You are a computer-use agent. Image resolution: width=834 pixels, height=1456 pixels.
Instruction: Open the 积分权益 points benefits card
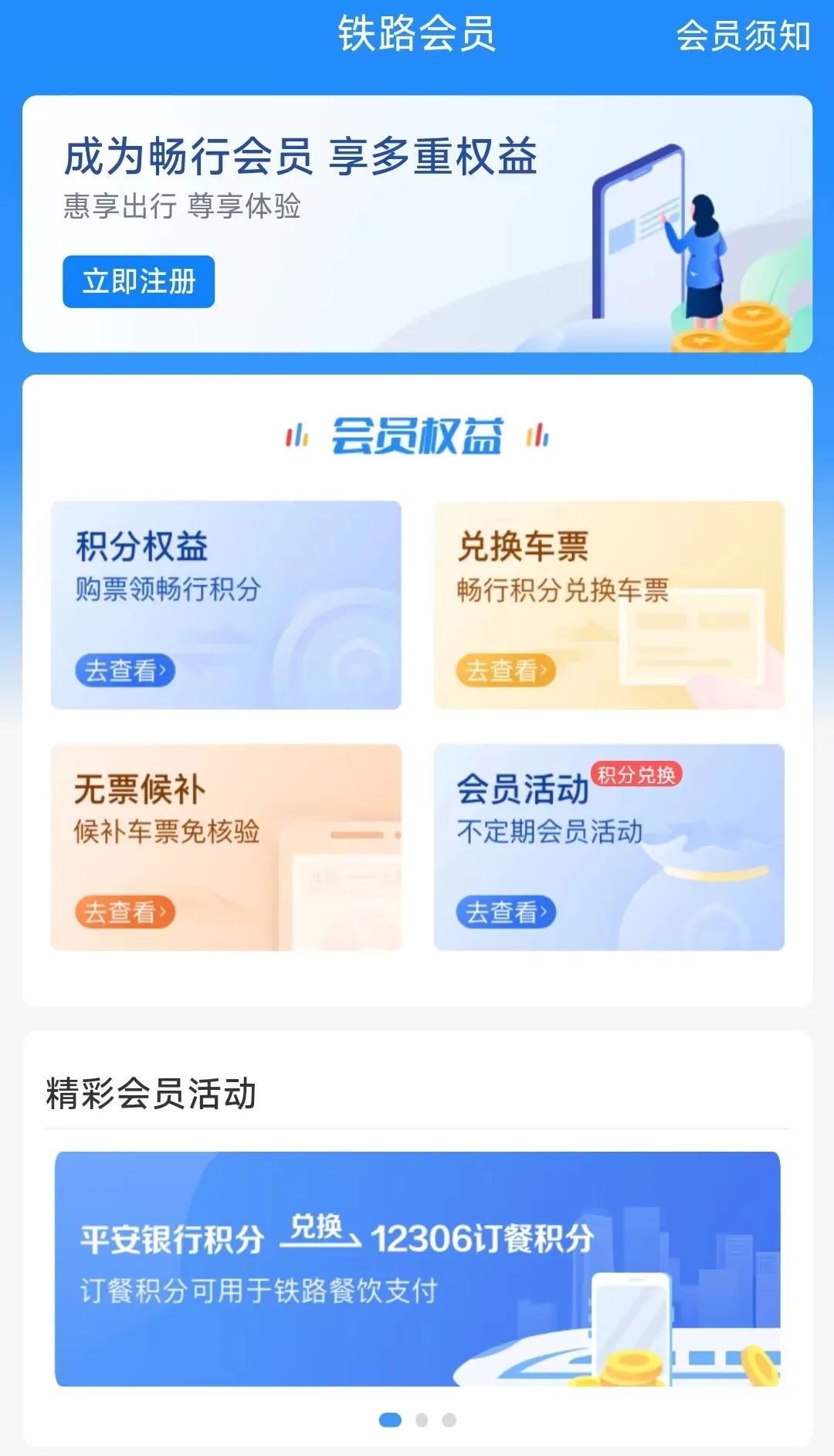[x=225, y=605]
